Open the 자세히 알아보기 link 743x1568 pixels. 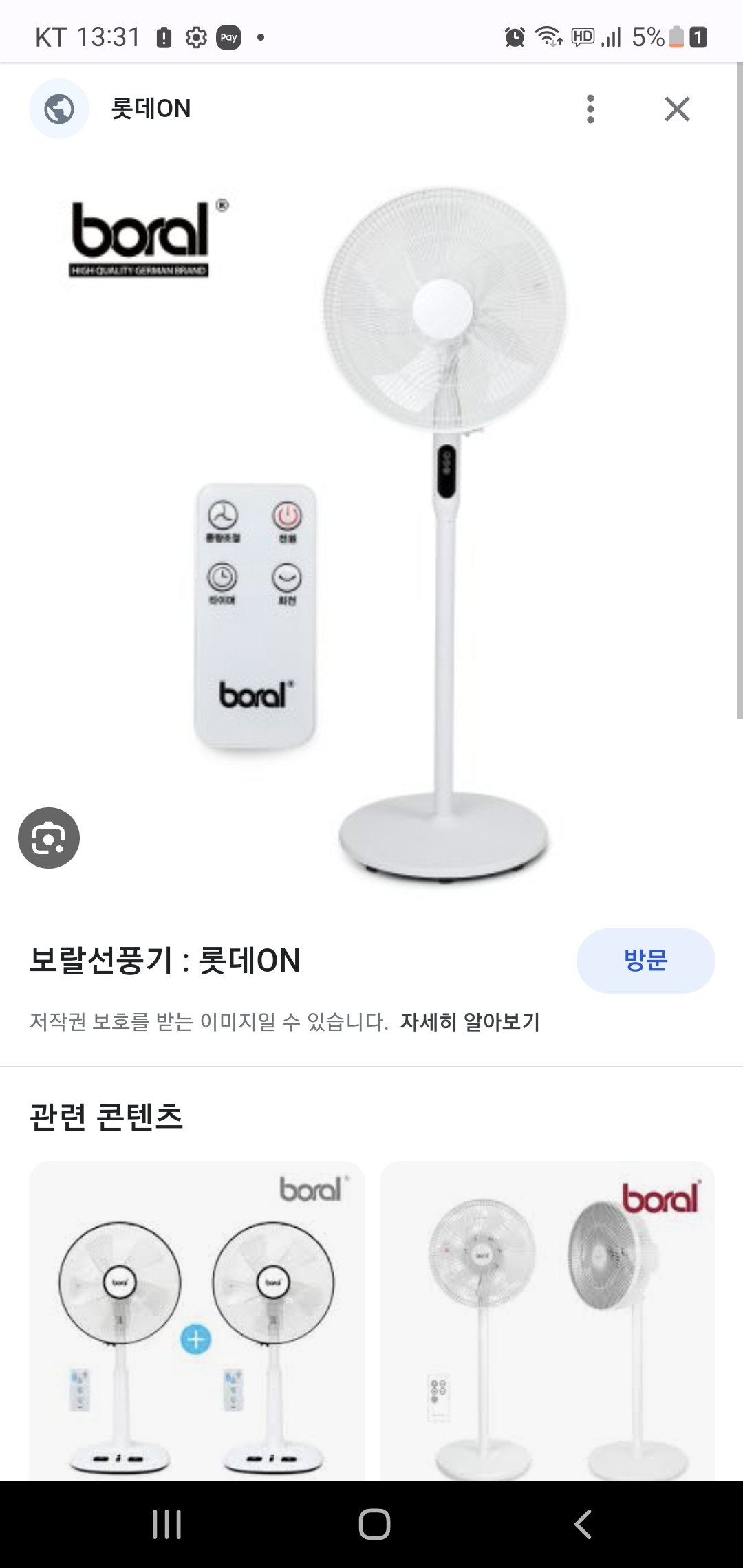pos(470,1022)
